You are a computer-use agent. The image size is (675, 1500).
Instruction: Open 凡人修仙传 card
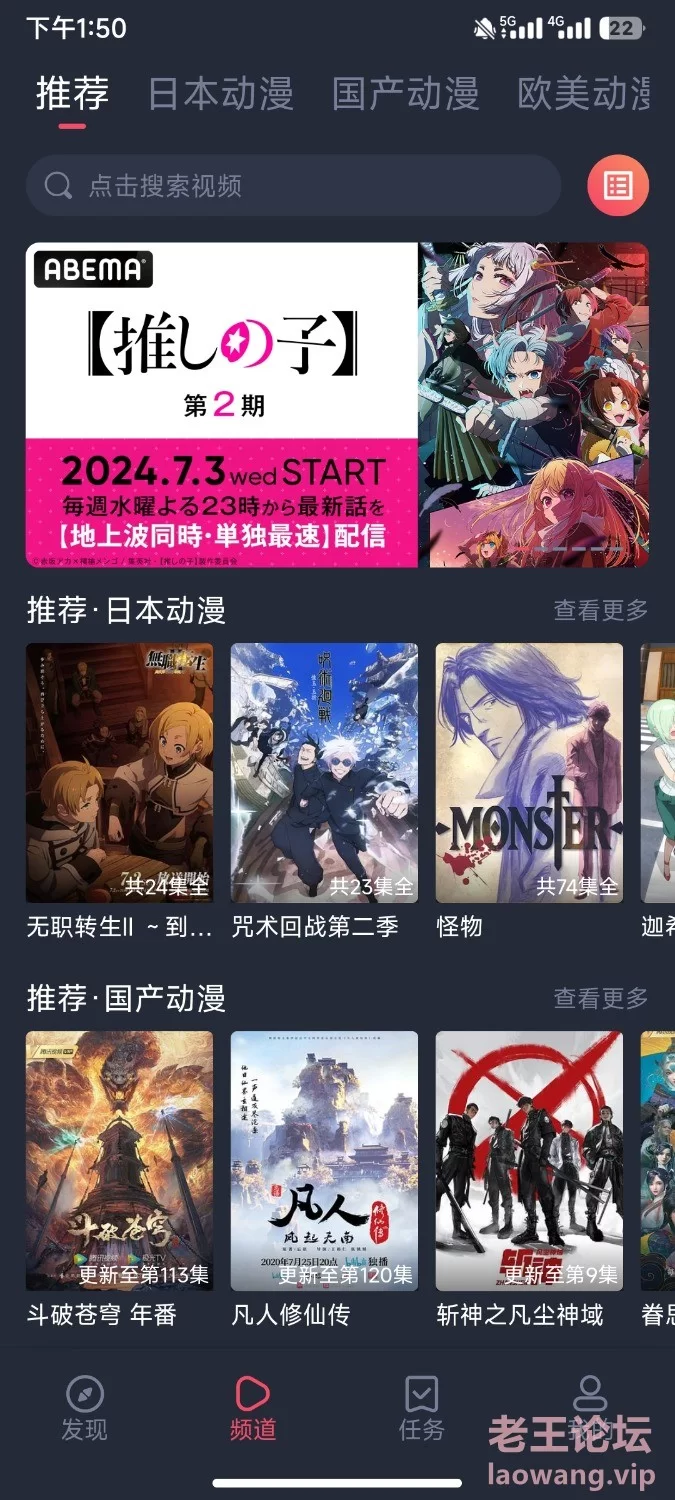pos(324,1180)
